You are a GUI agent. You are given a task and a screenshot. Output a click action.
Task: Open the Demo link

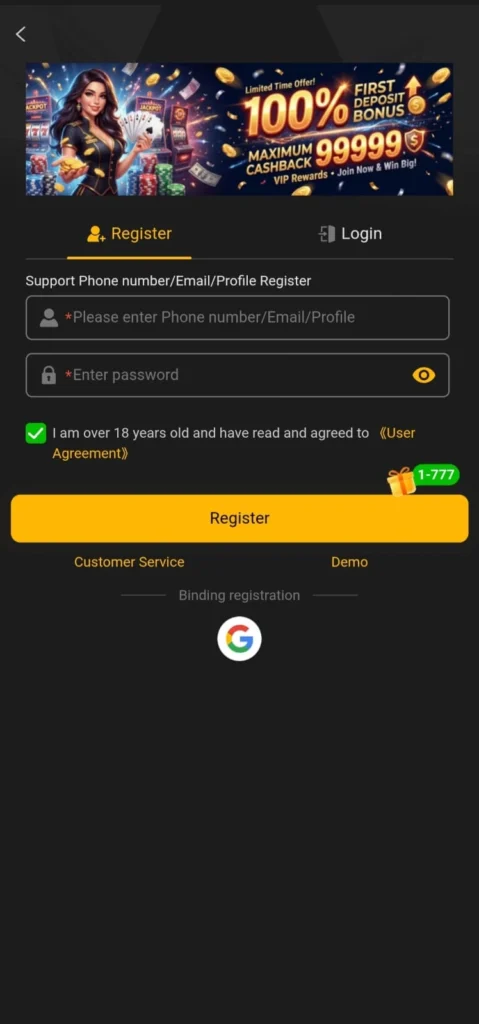tap(350, 562)
